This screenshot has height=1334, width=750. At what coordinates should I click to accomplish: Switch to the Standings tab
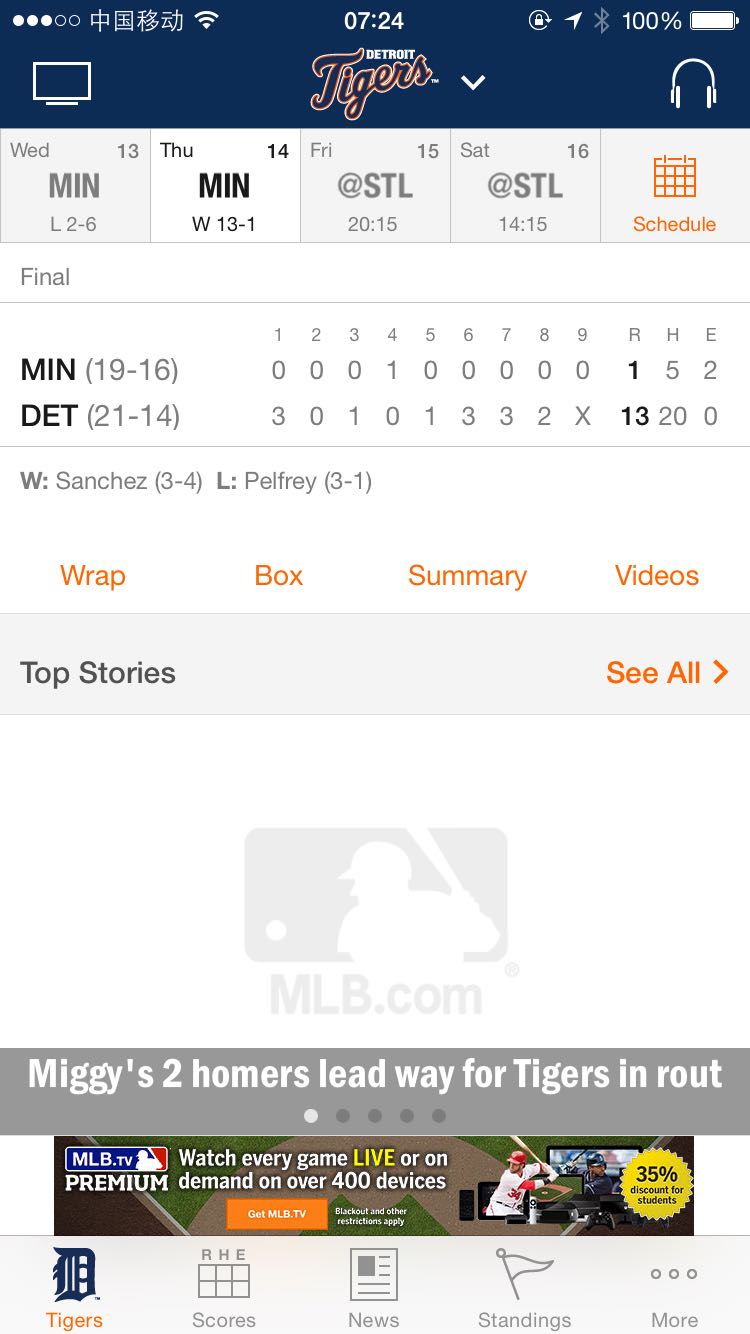[x=524, y=1288]
